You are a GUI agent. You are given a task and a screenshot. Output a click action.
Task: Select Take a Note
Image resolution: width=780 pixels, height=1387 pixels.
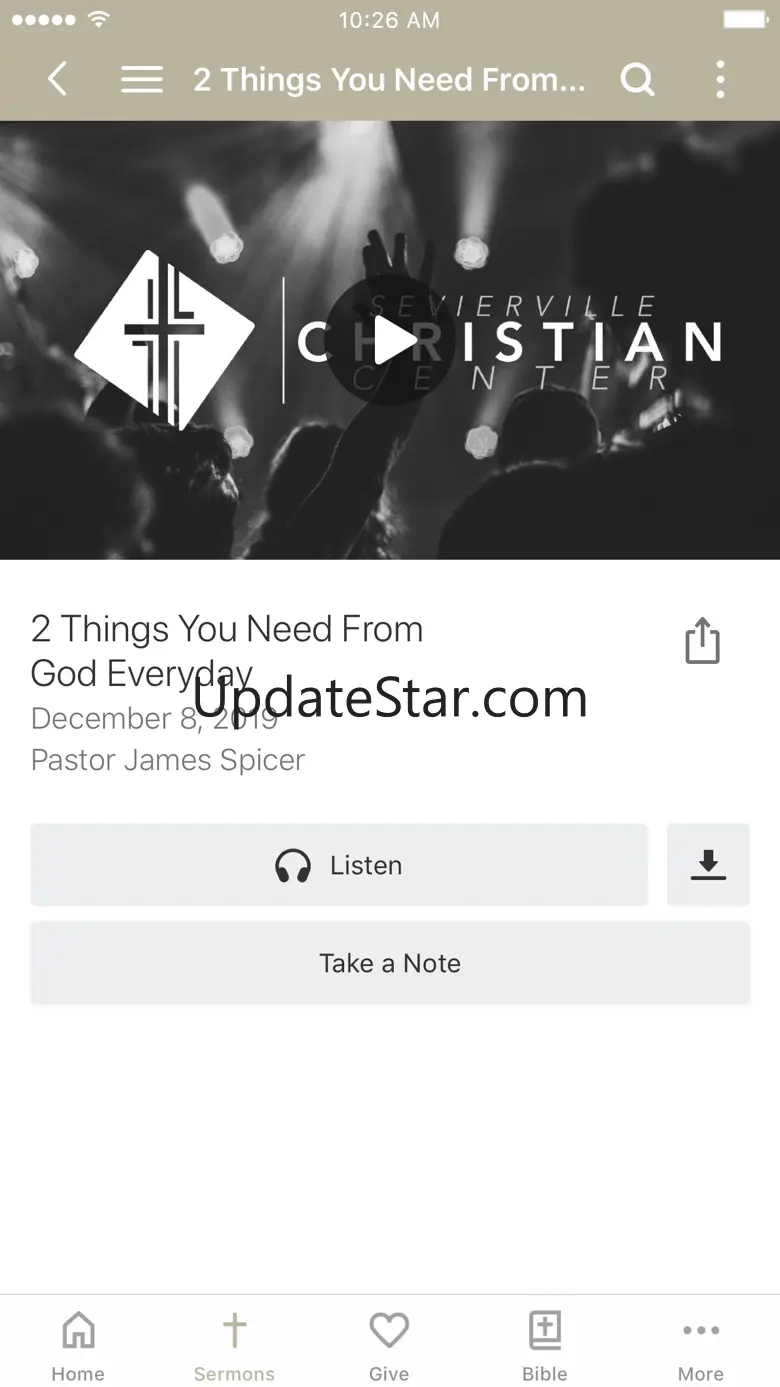click(x=390, y=963)
